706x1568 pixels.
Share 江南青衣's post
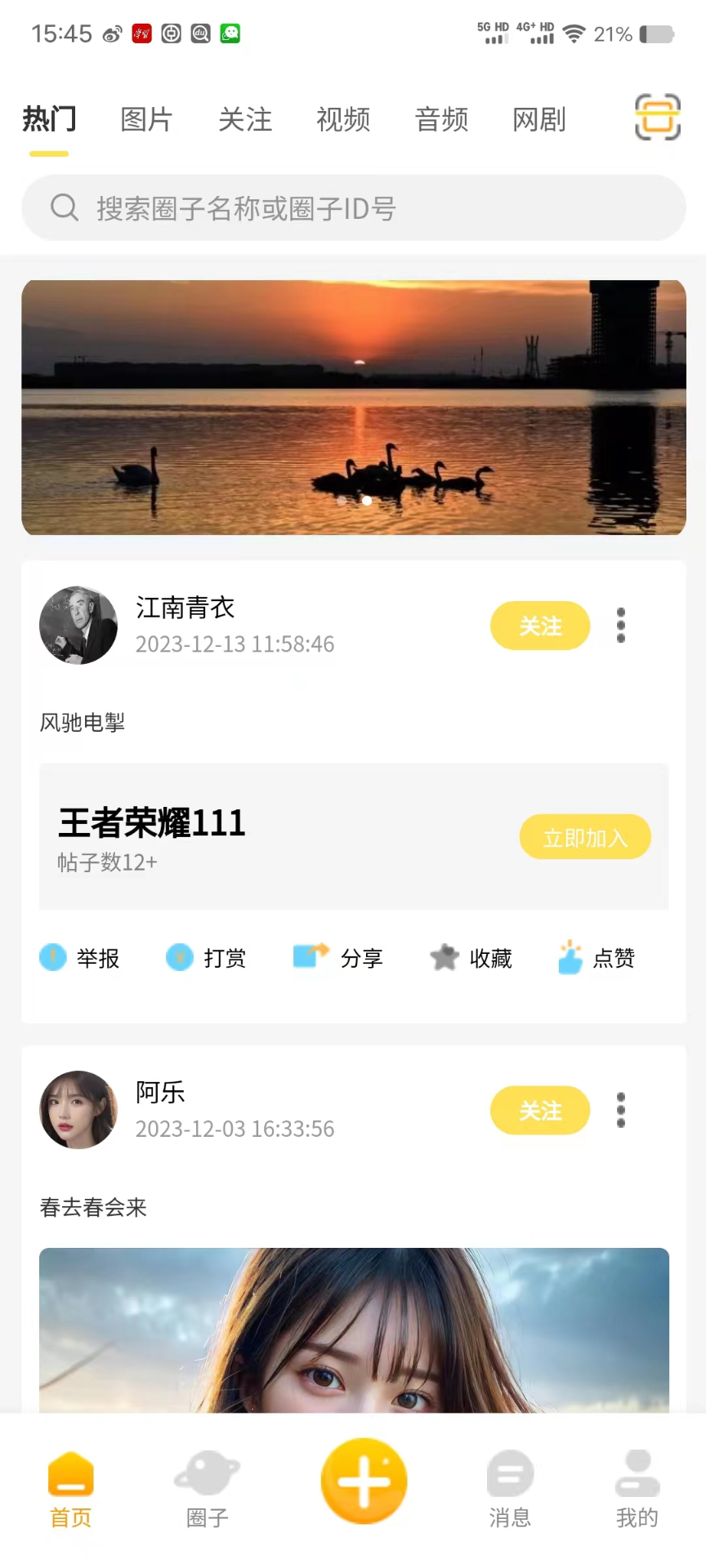[338, 958]
